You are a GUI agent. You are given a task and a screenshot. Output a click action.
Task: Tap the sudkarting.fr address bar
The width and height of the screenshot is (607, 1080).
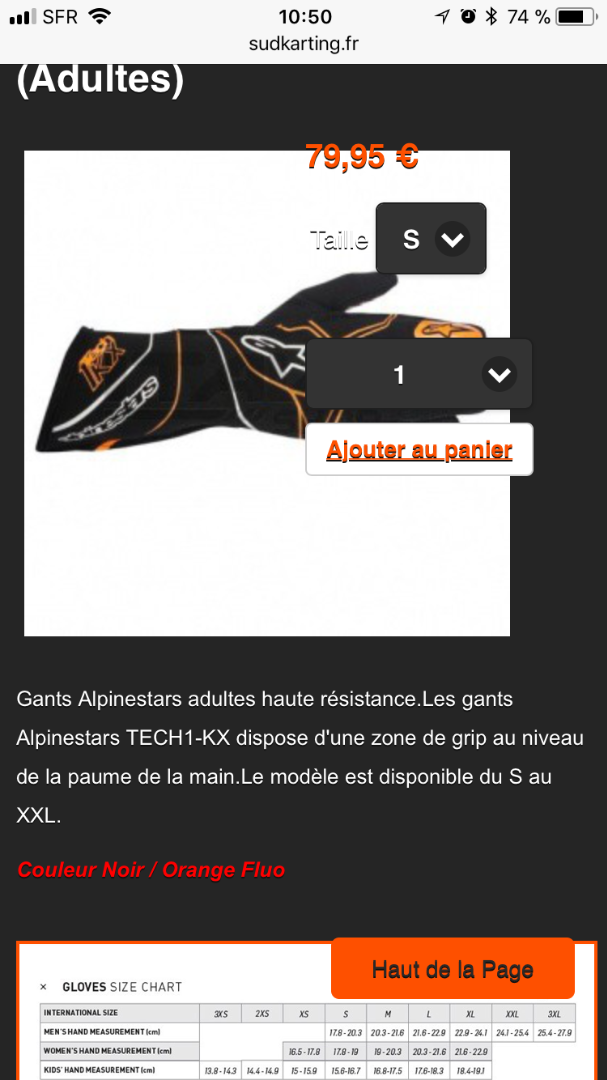point(304,43)
